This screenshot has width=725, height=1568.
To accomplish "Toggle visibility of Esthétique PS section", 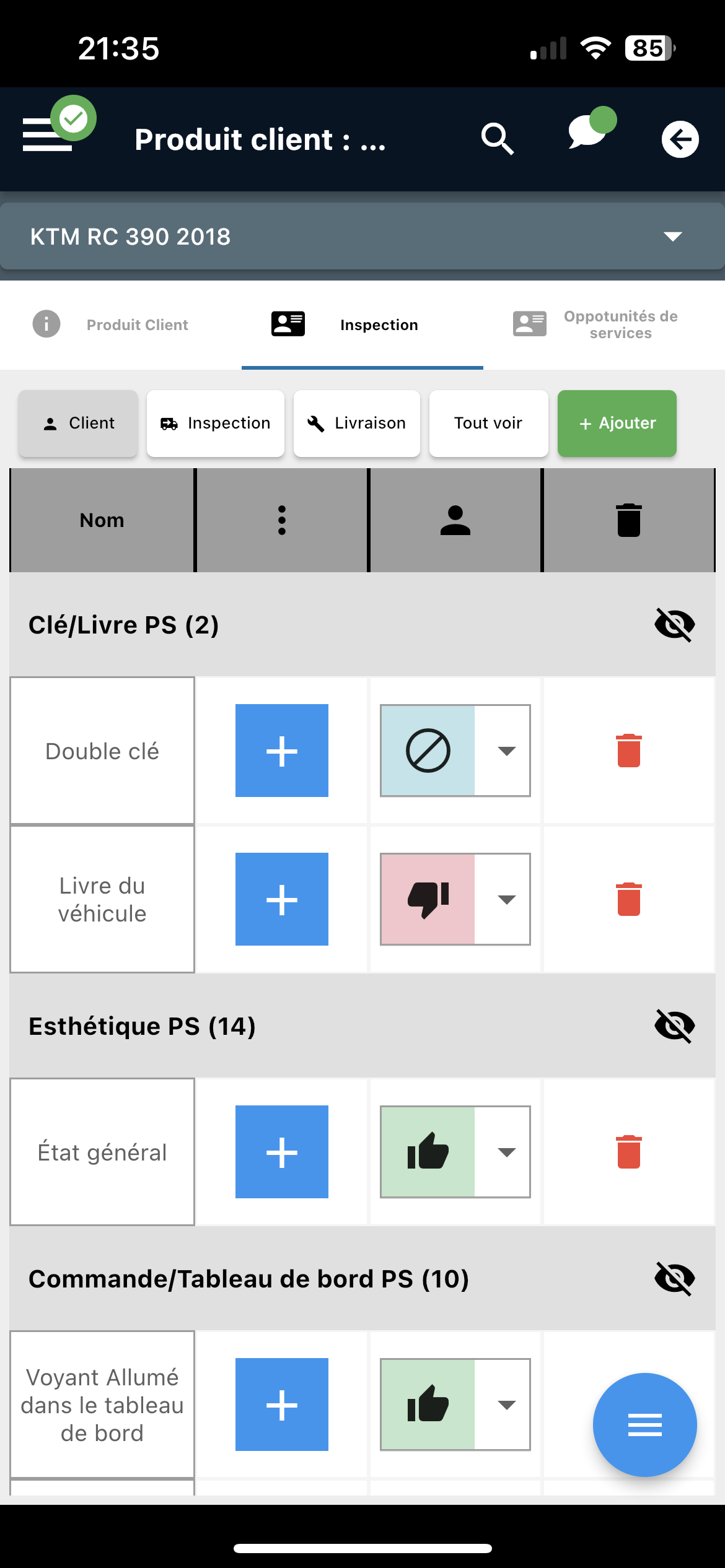I will coord(674,1026).
